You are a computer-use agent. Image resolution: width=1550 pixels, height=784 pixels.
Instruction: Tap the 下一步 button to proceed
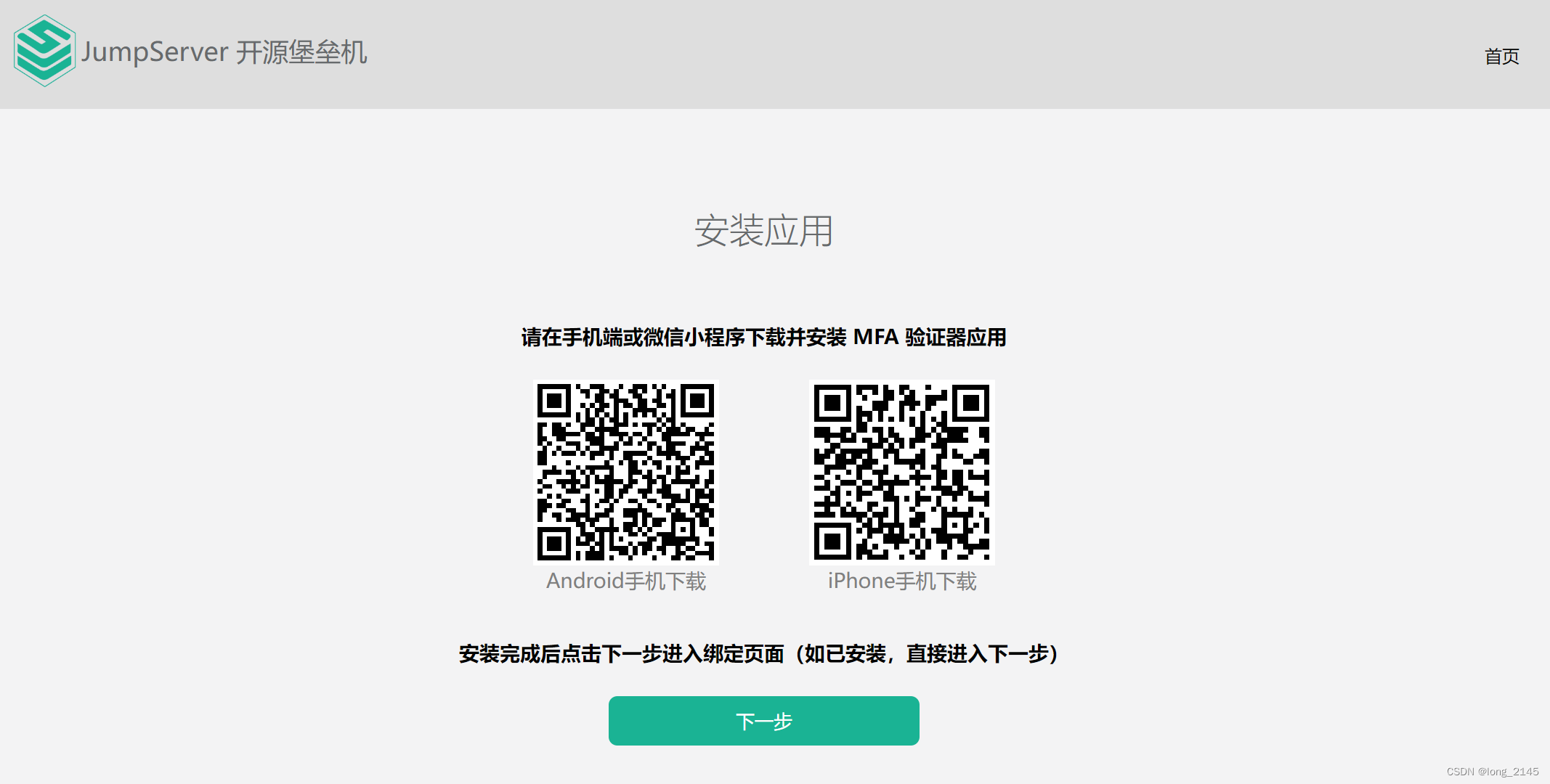coord(763,721)
